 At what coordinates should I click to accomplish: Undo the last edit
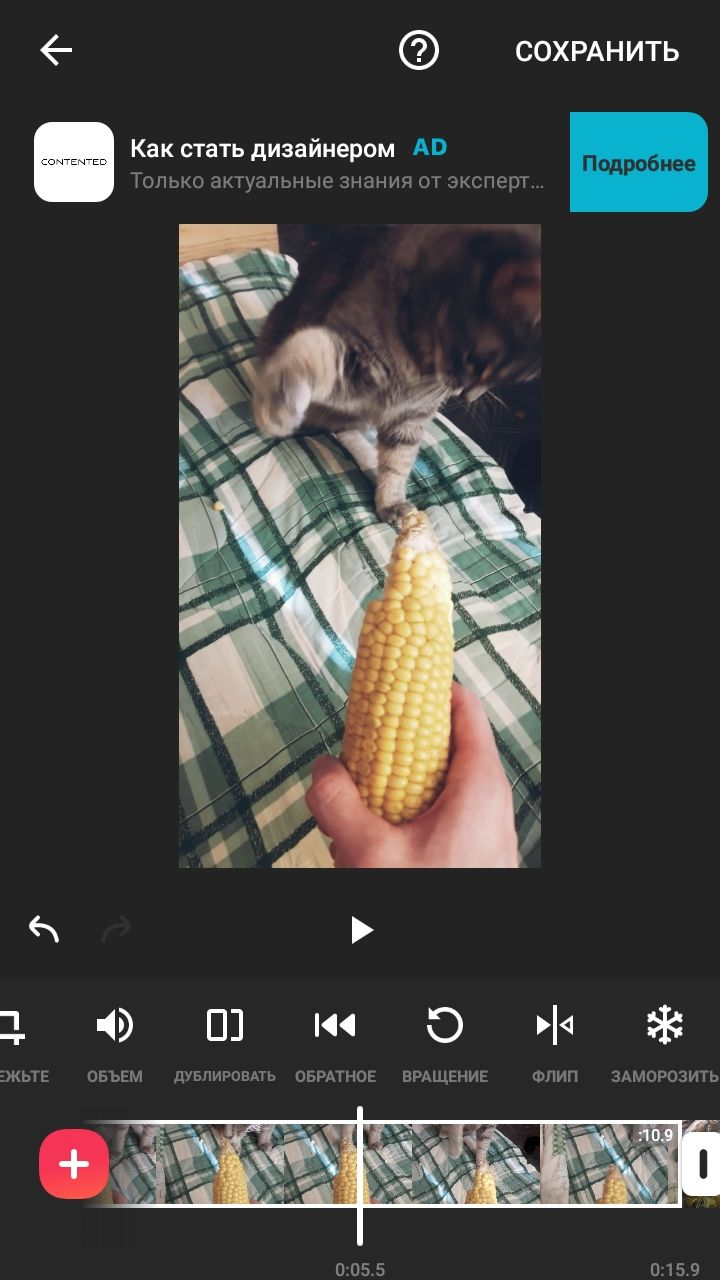coord(43,930)
